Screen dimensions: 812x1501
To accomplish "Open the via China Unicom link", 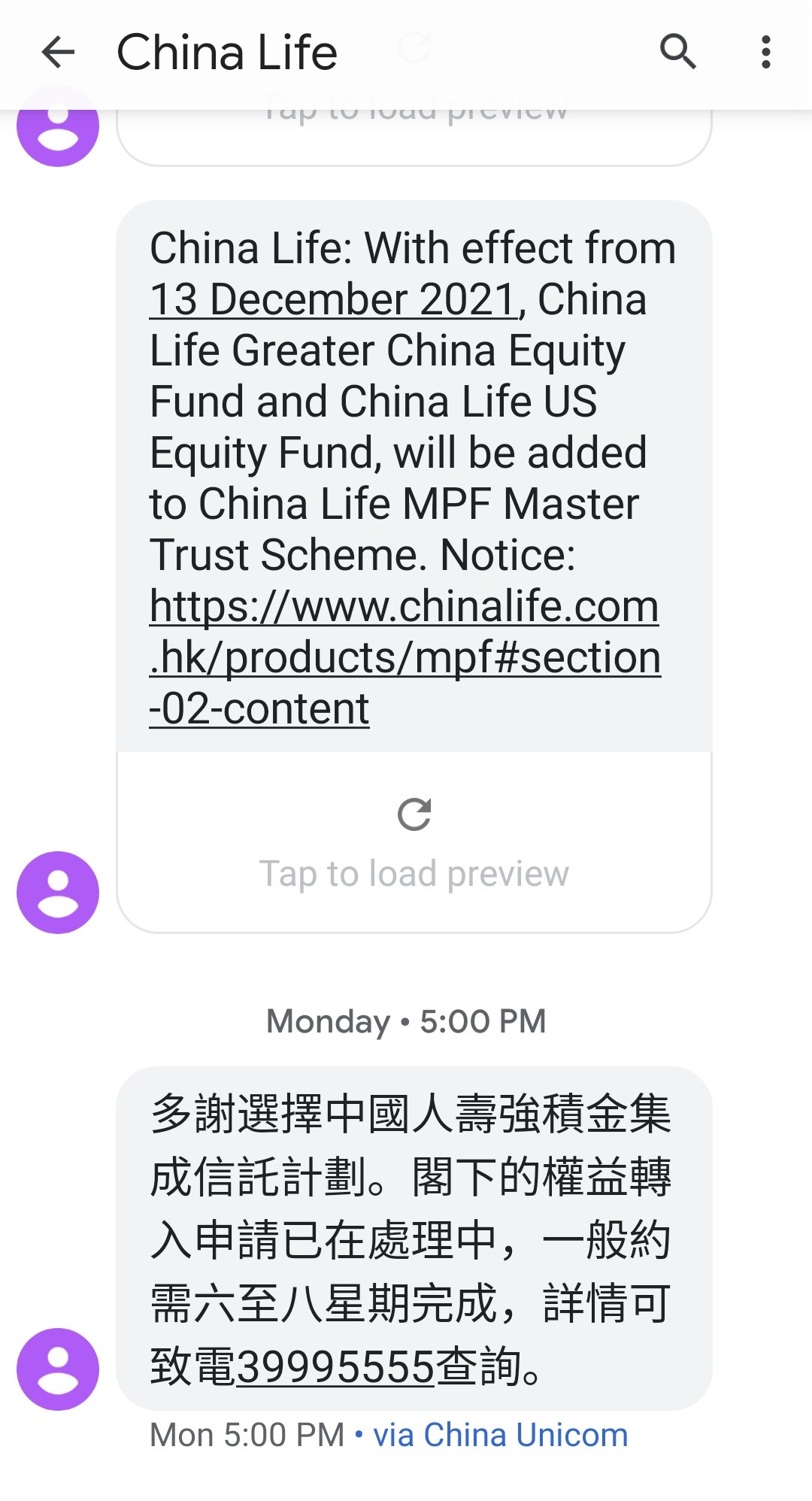I will [x=501, y=1435].
